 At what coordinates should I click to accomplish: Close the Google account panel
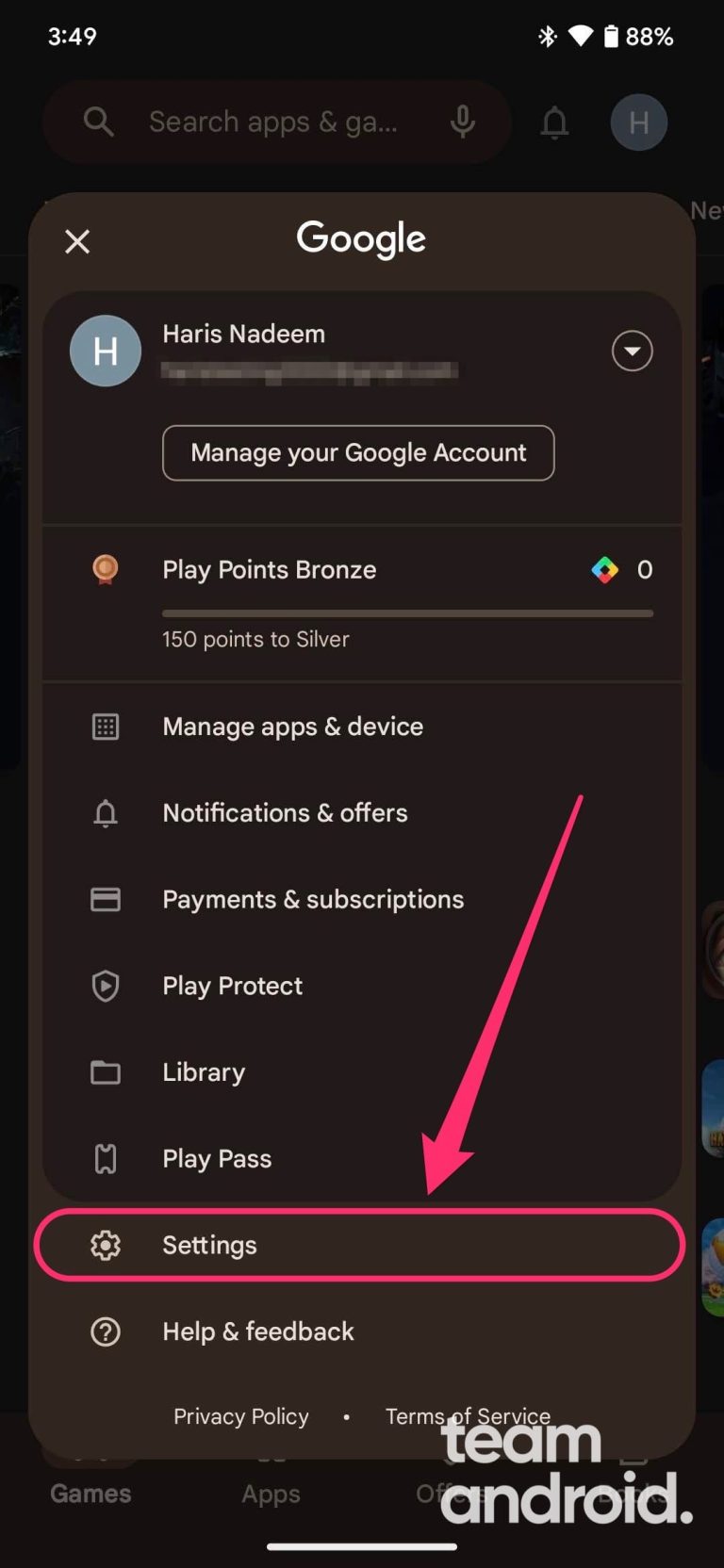(x=76, y=241)
